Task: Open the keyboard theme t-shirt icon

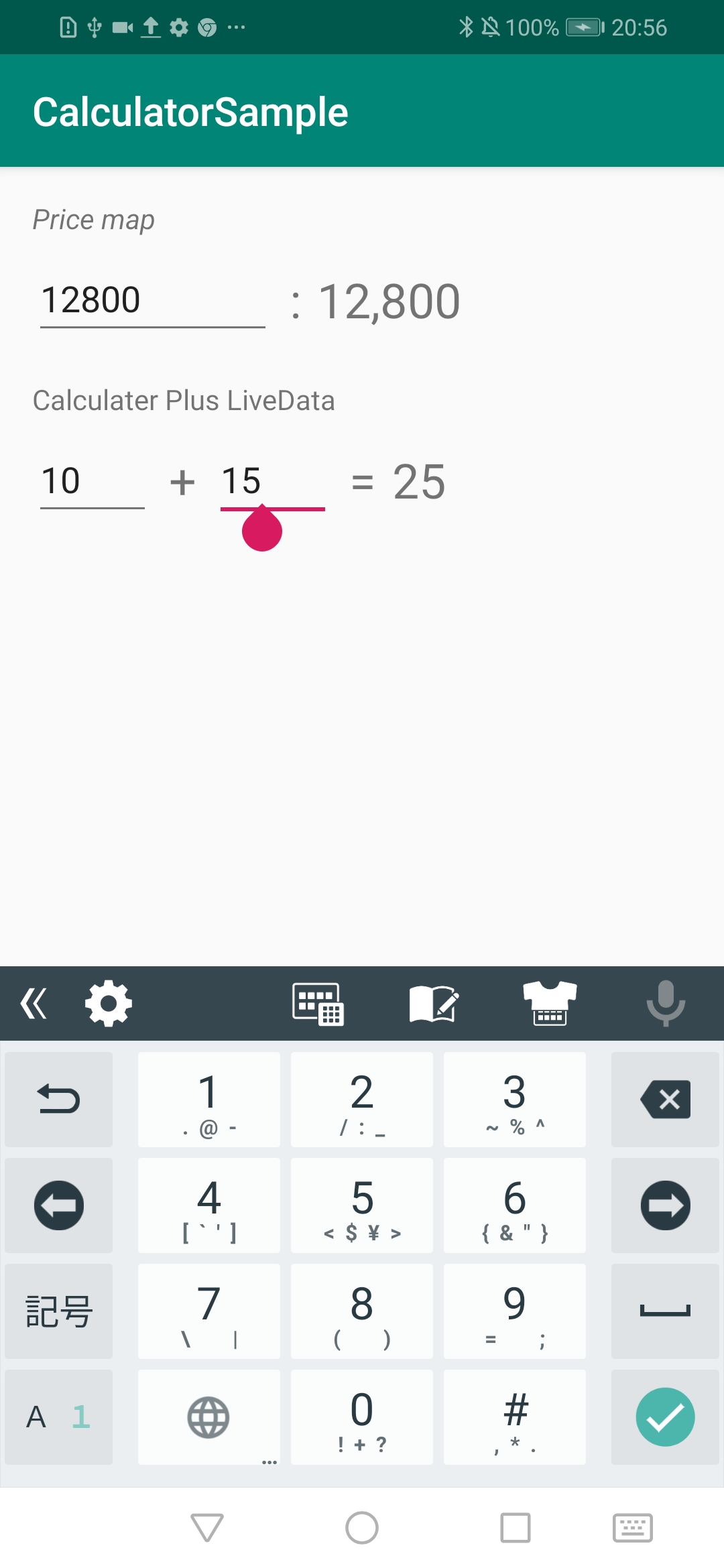Action: coord(548,1003)
